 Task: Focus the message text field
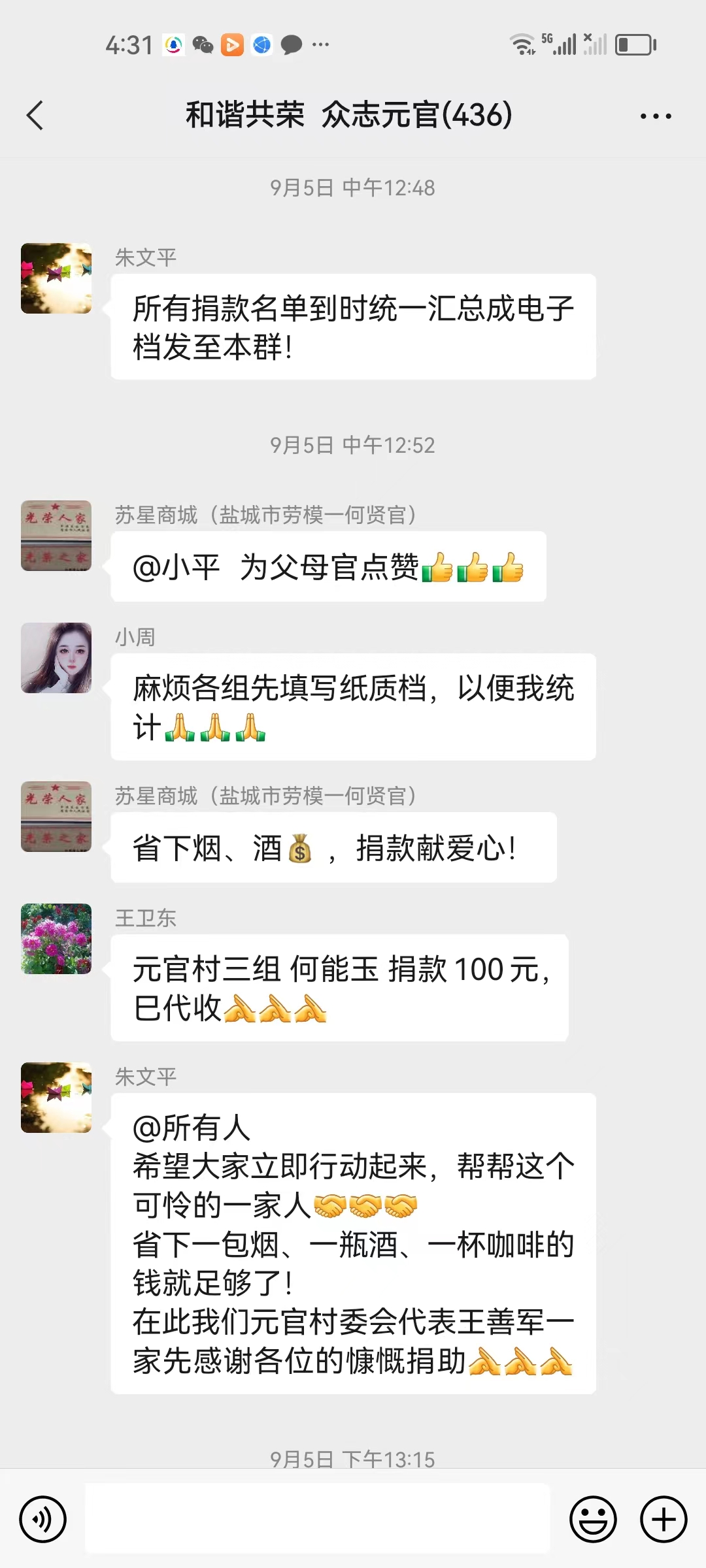[317, 1519]
